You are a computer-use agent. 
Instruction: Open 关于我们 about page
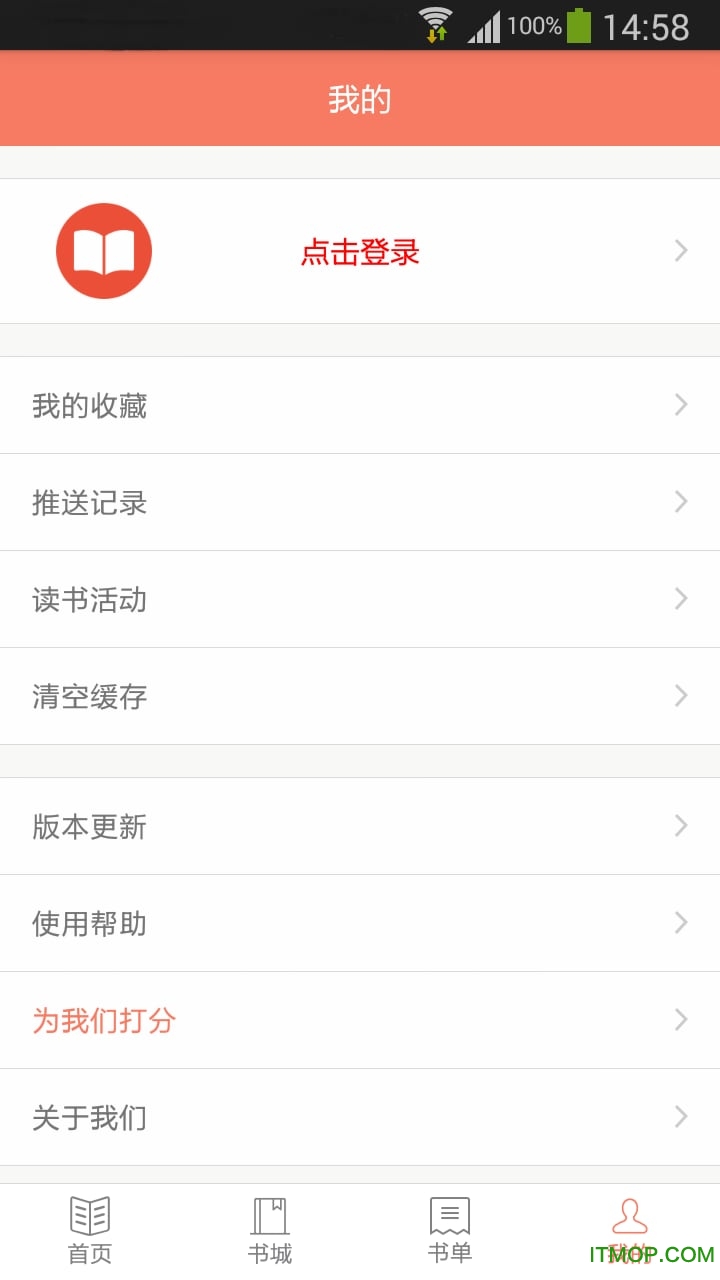click(x=360, y=1117)
